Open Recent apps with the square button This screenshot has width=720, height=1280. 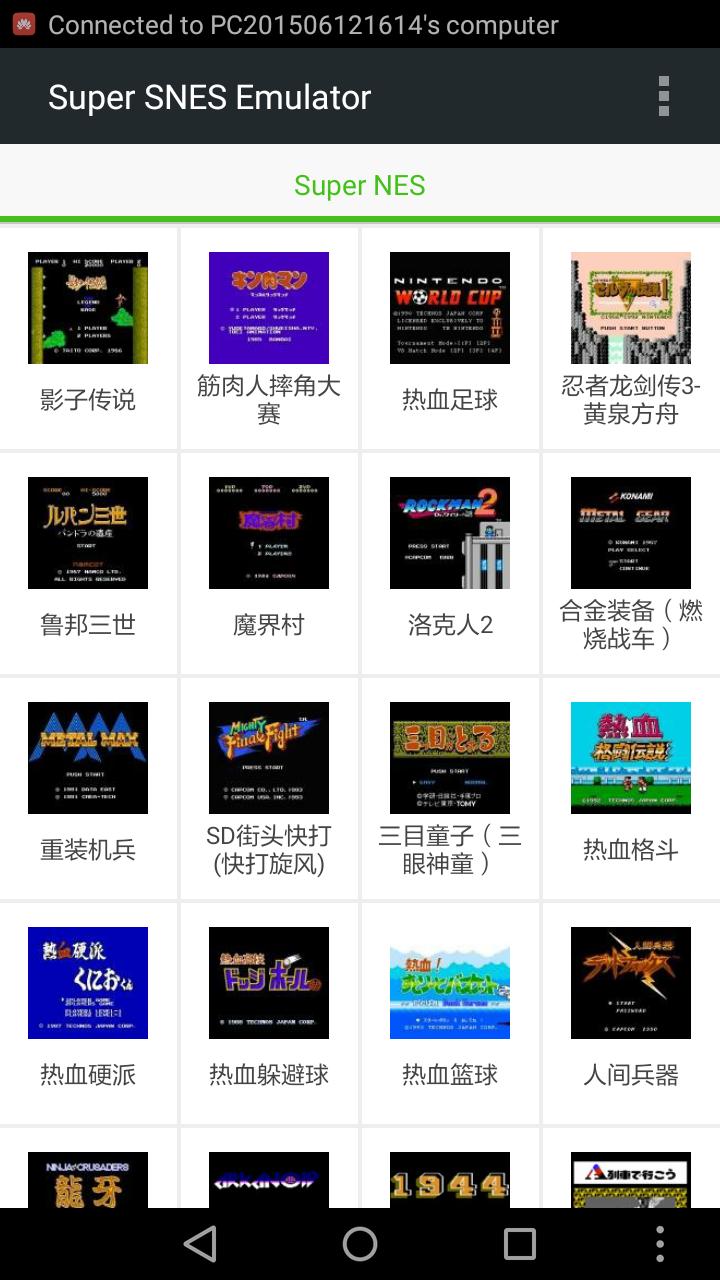pos(519,1243)
